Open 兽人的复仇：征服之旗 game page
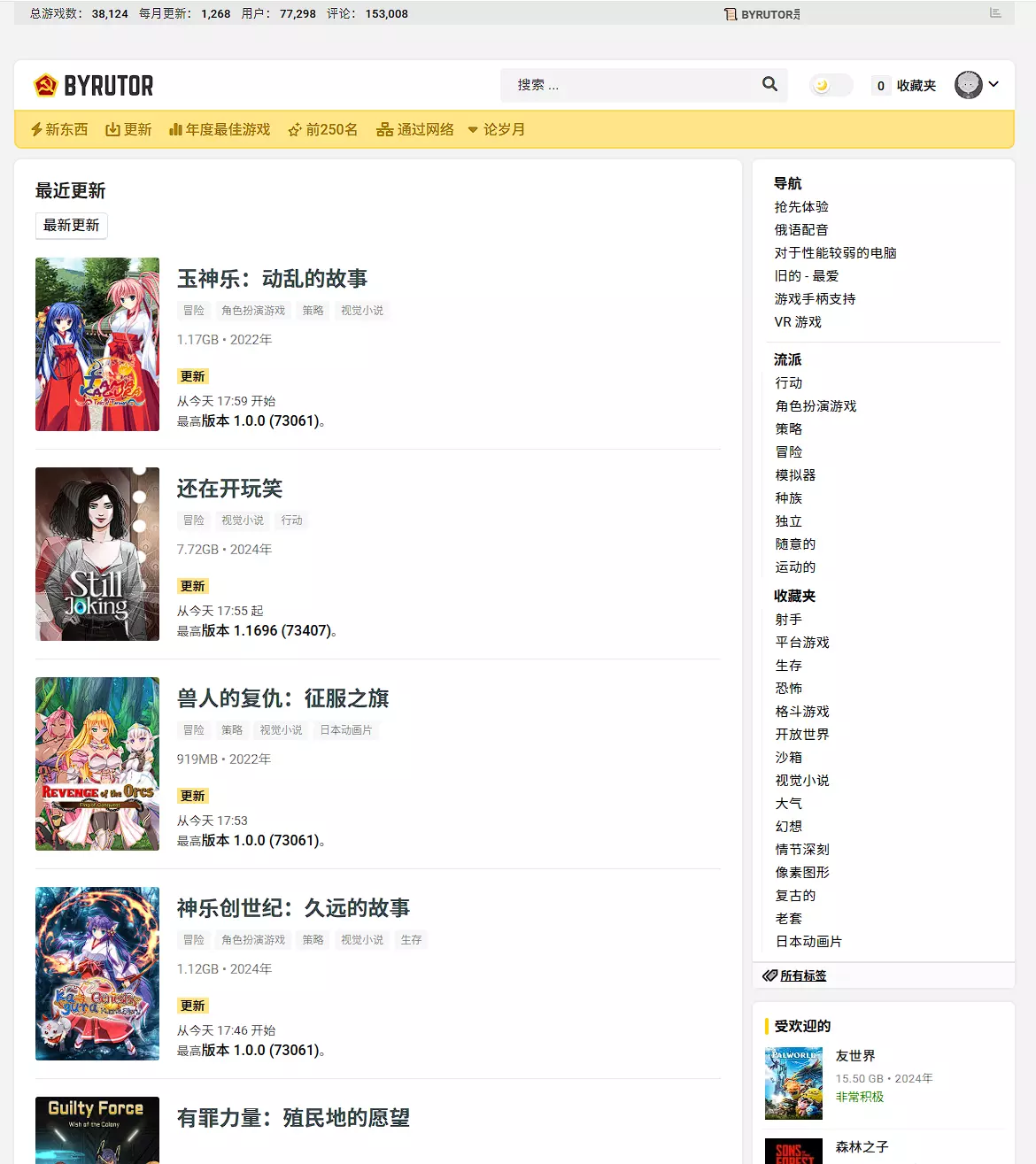The image size is (1036, 1164). (282, 698)
